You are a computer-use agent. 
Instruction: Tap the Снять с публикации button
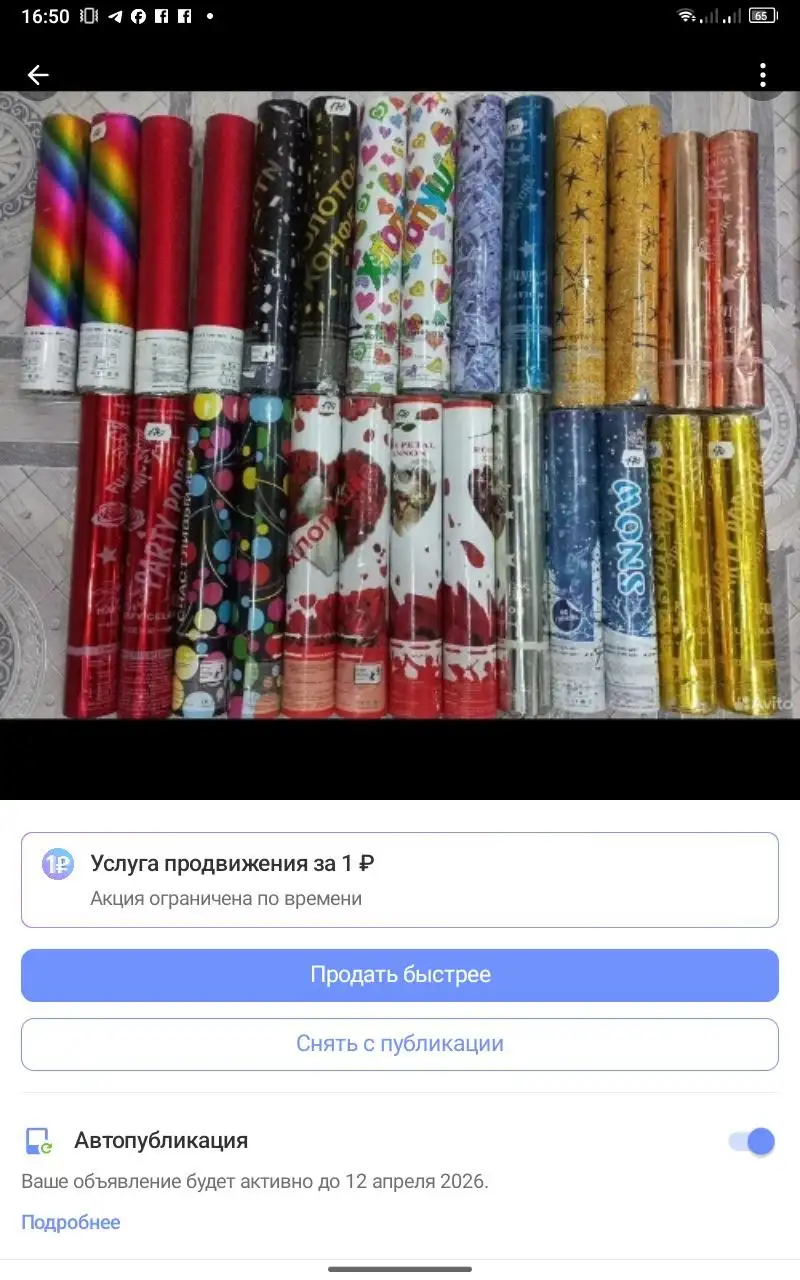point(400,1045)
